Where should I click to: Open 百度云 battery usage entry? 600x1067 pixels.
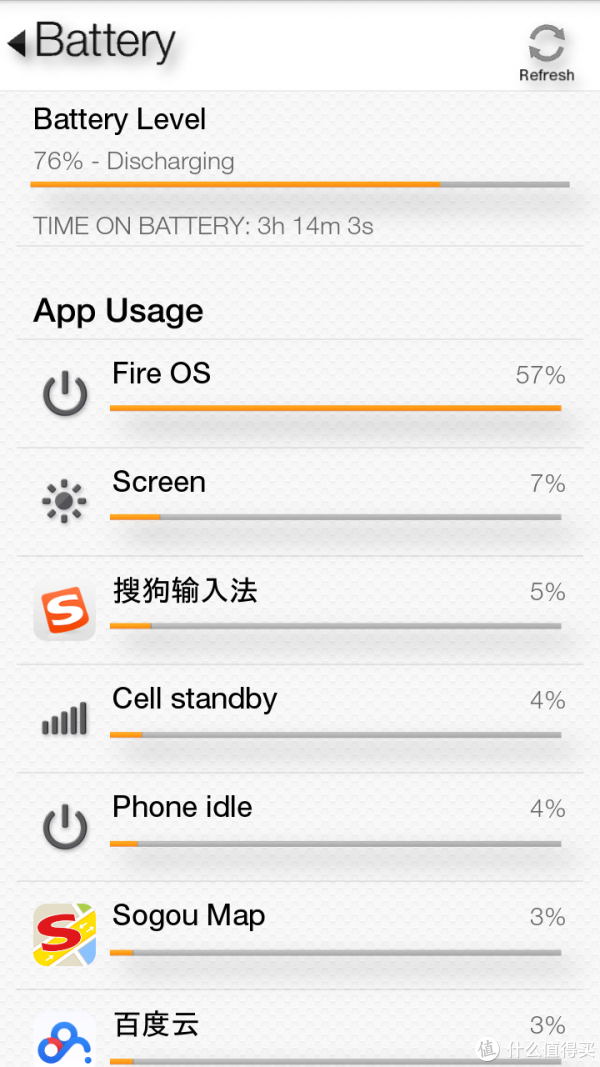coord(300,1028)
